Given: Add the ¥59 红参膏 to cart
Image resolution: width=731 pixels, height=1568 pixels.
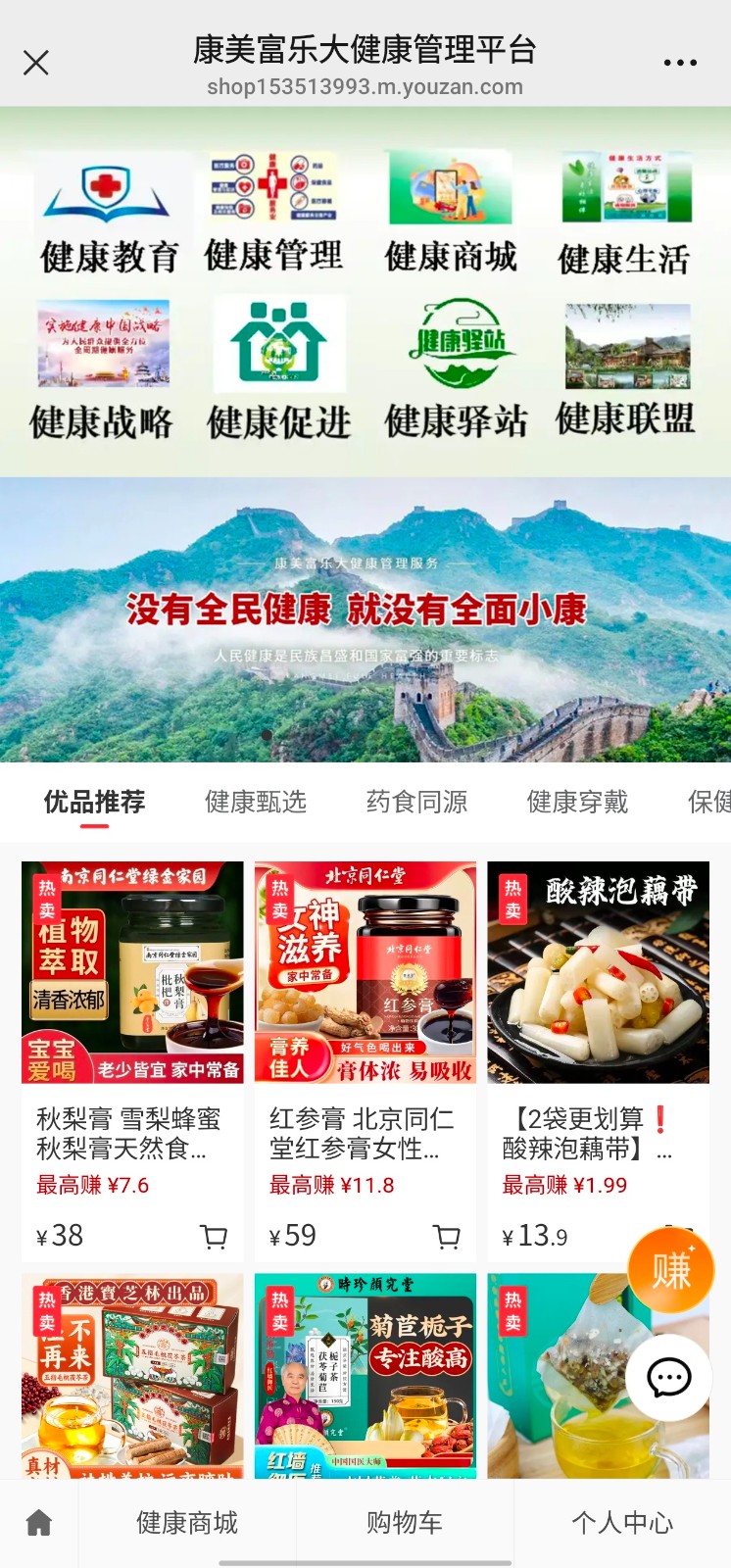Looking at the screenshot, I should pyautogui.click(x=447, y=1237).
